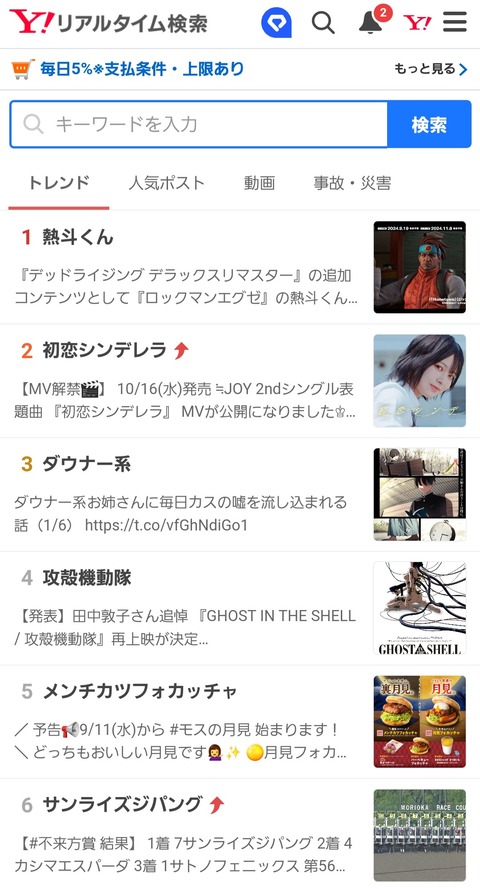The width and height of the screenshot is (480, 889).
Task: Open trend 6 サンライズジパング
Action: tap(240, 834)
